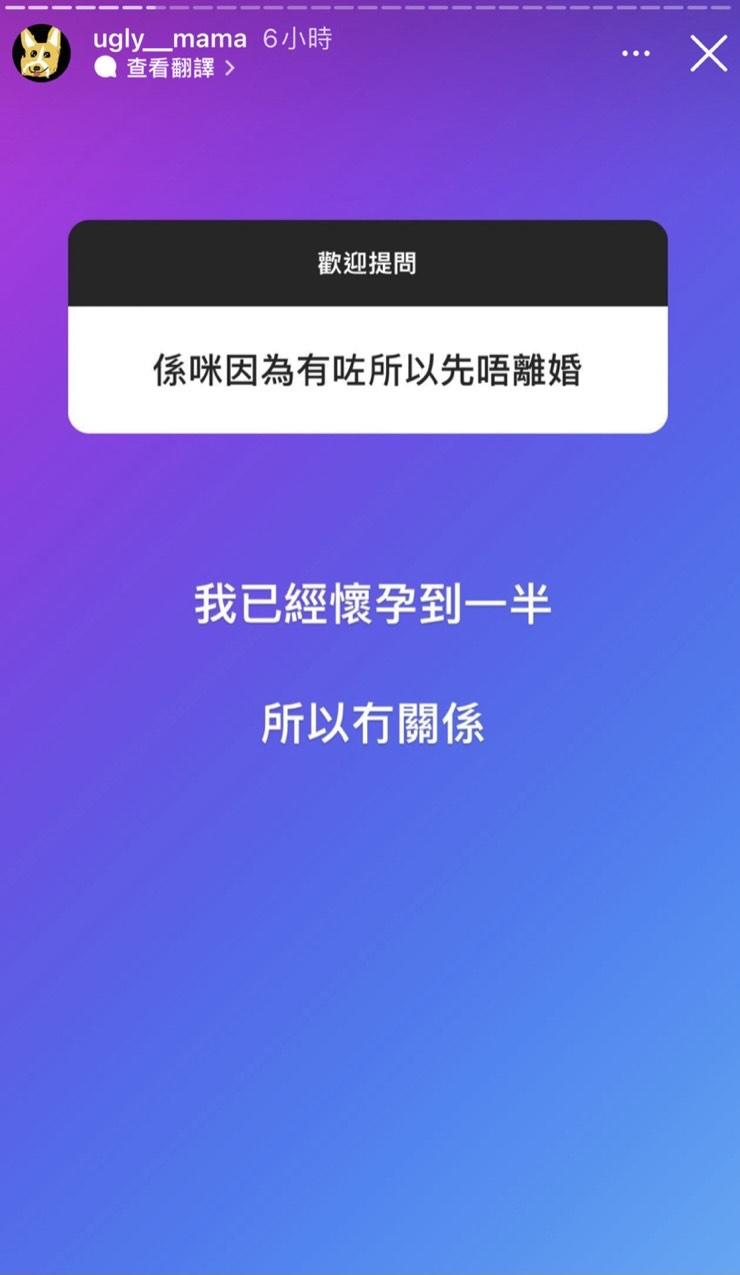Tap the ugly__mama username
The width and height of the screenshot is (740, 1275).
click(169, 39)
